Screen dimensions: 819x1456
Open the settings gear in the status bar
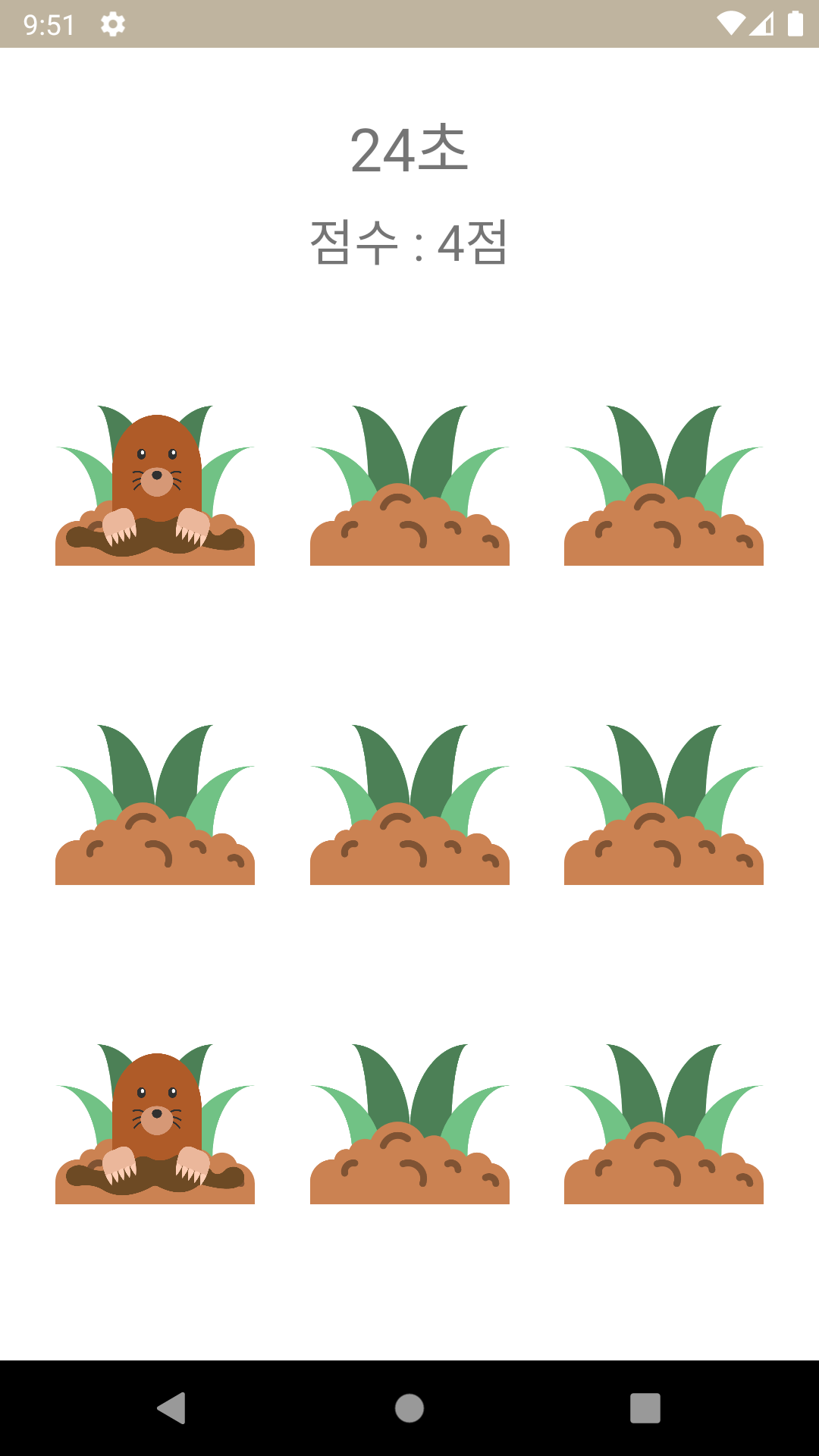coord(114,23)
